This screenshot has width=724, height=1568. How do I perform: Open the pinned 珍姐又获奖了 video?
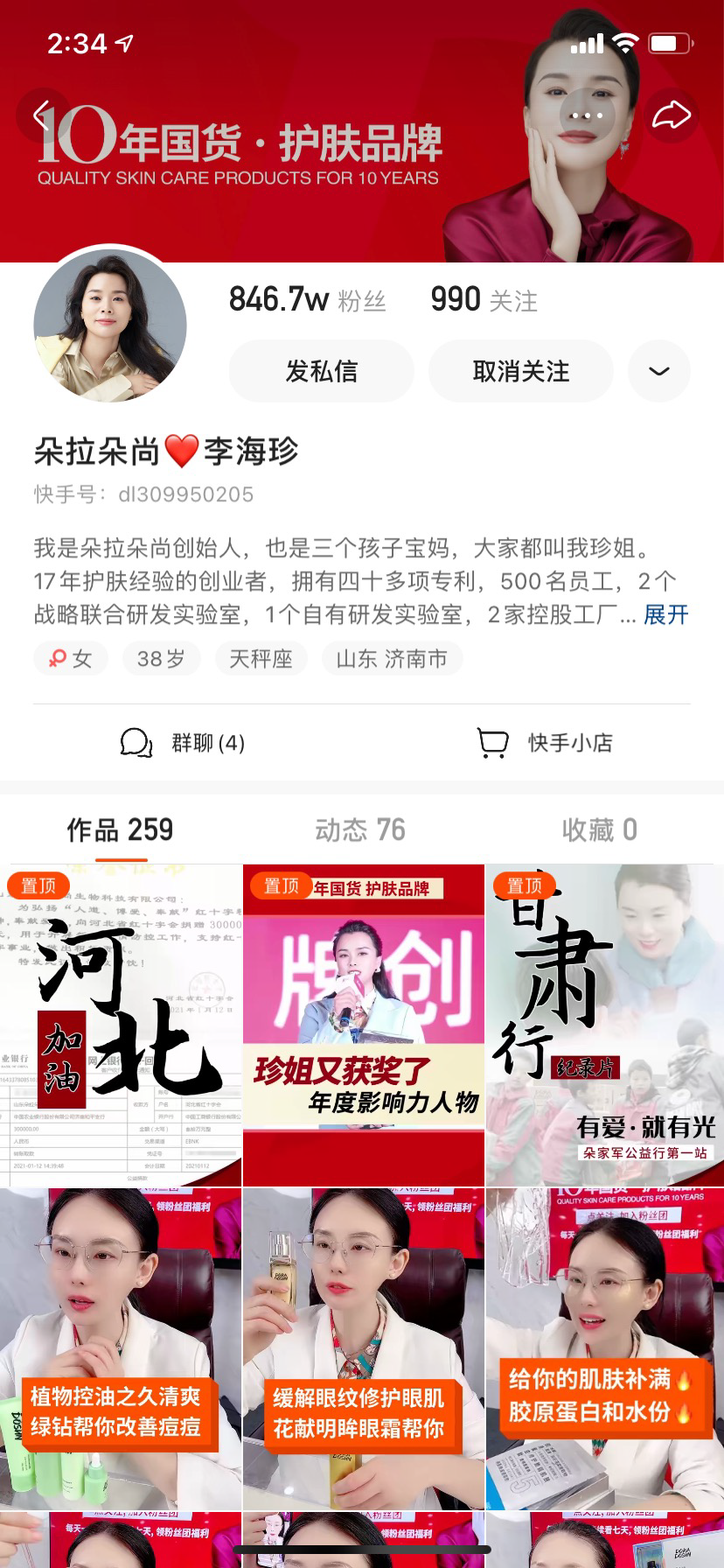click(x=363, y=1025)
